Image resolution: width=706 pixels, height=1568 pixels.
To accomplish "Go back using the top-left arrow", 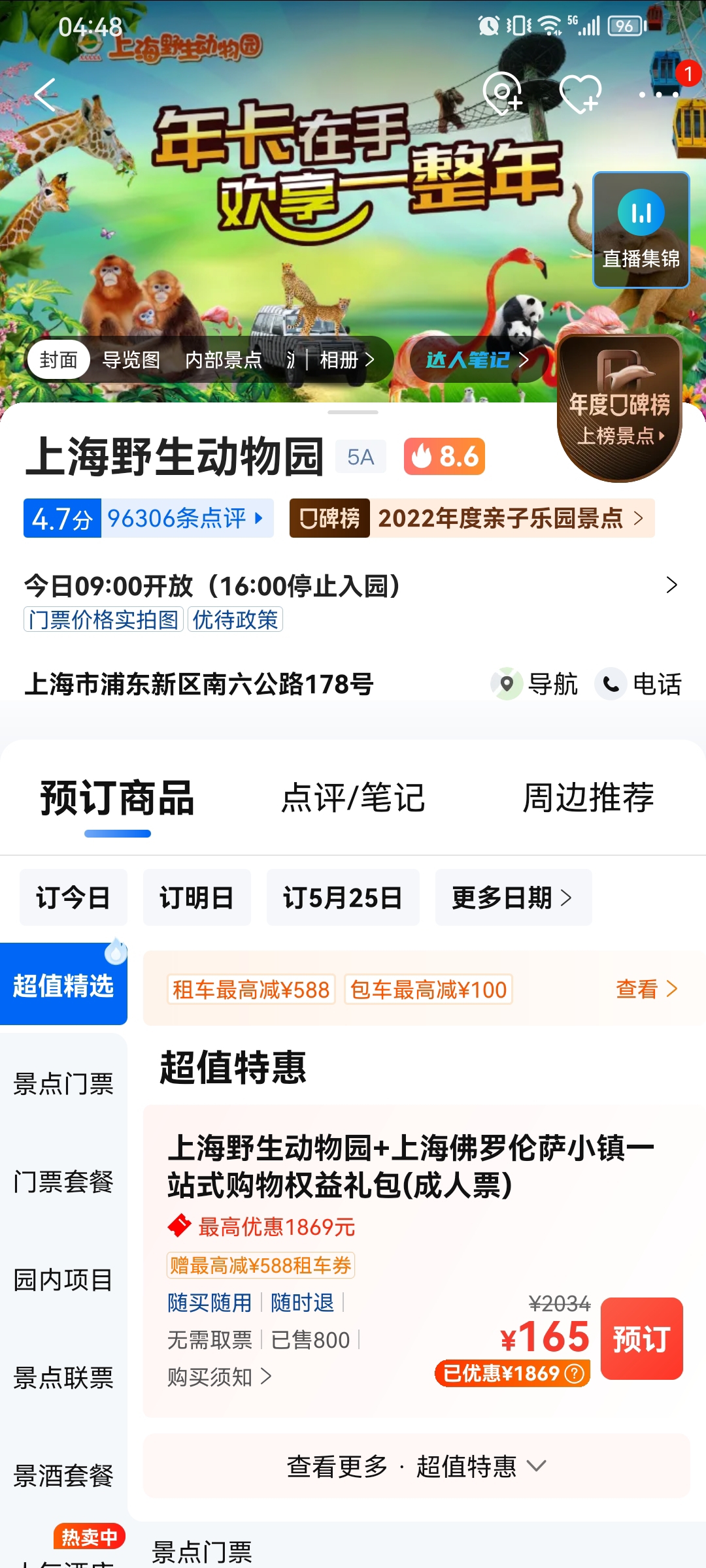I will point(46,95).
